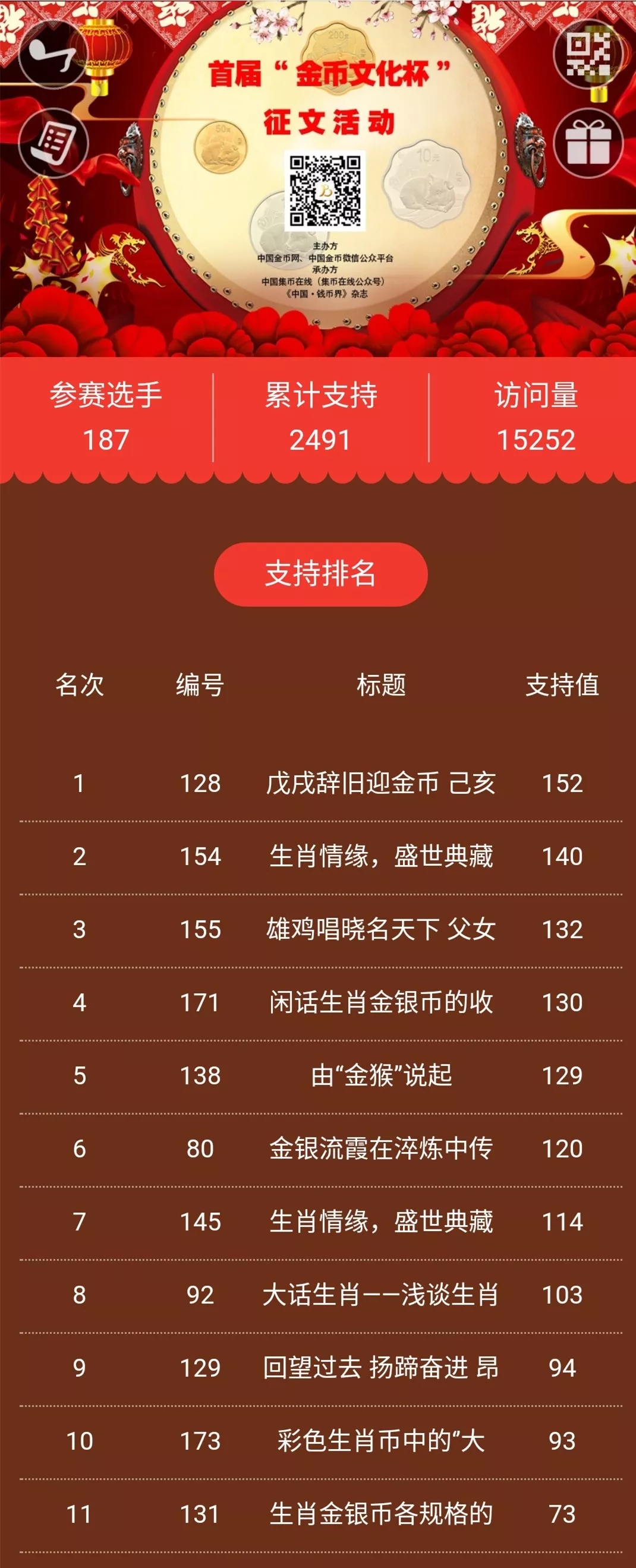Tap the music note icon
The image size is (636, 1568).
click(x=53, y=55)
